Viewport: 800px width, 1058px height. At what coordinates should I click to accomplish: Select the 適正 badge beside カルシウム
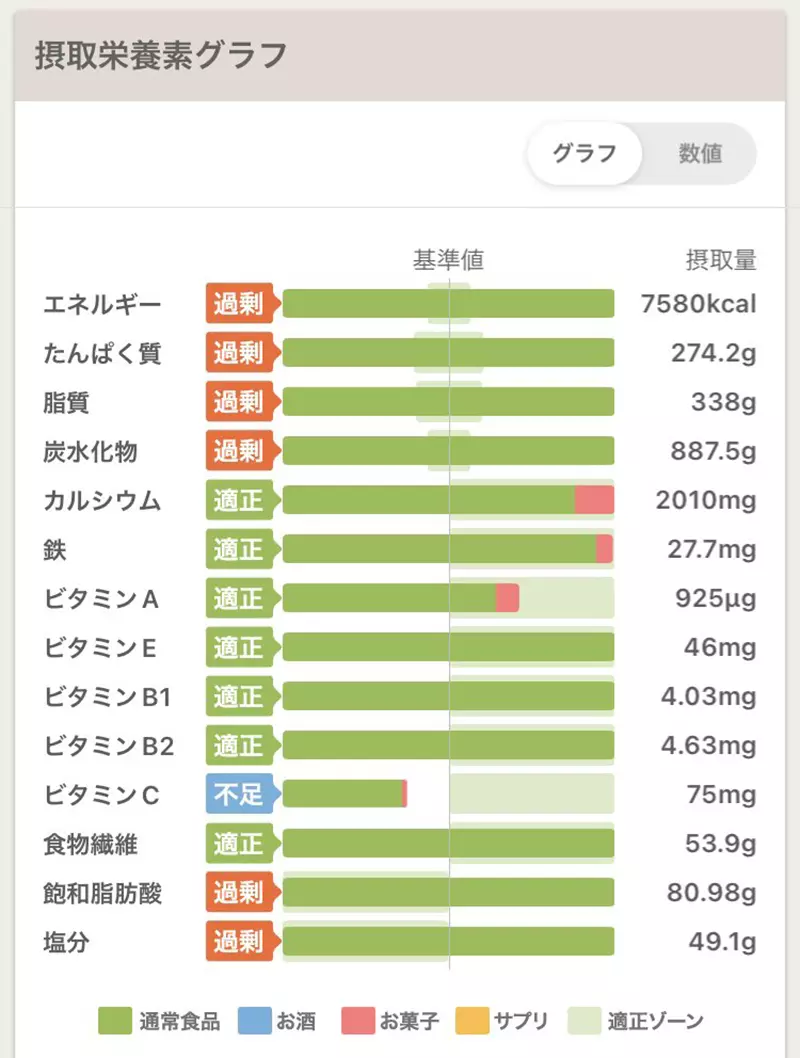click(x=239, y=500)
